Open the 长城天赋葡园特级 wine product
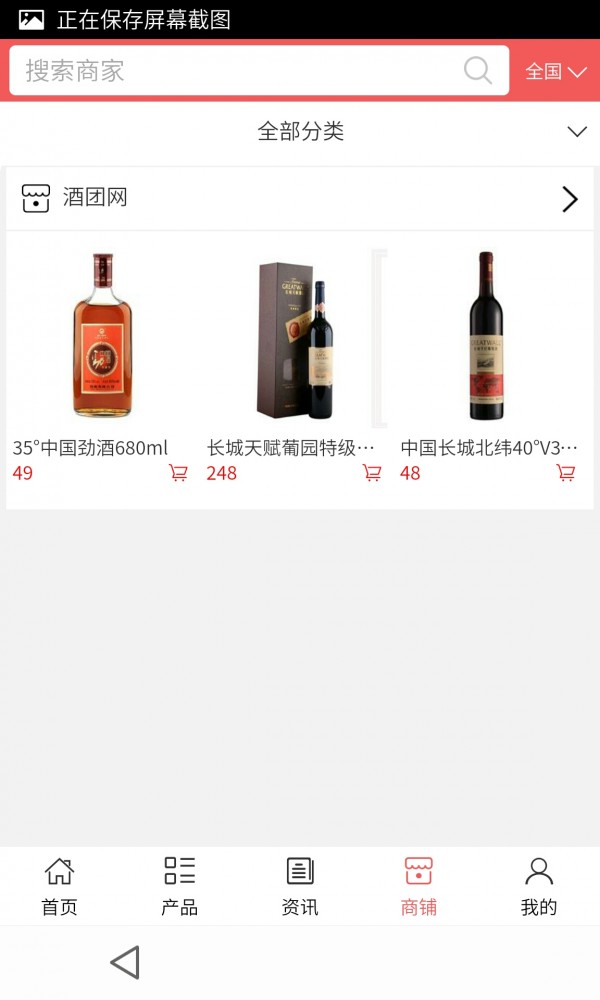The width and height of the screenshot is (600, 1000). coord(296,335)
